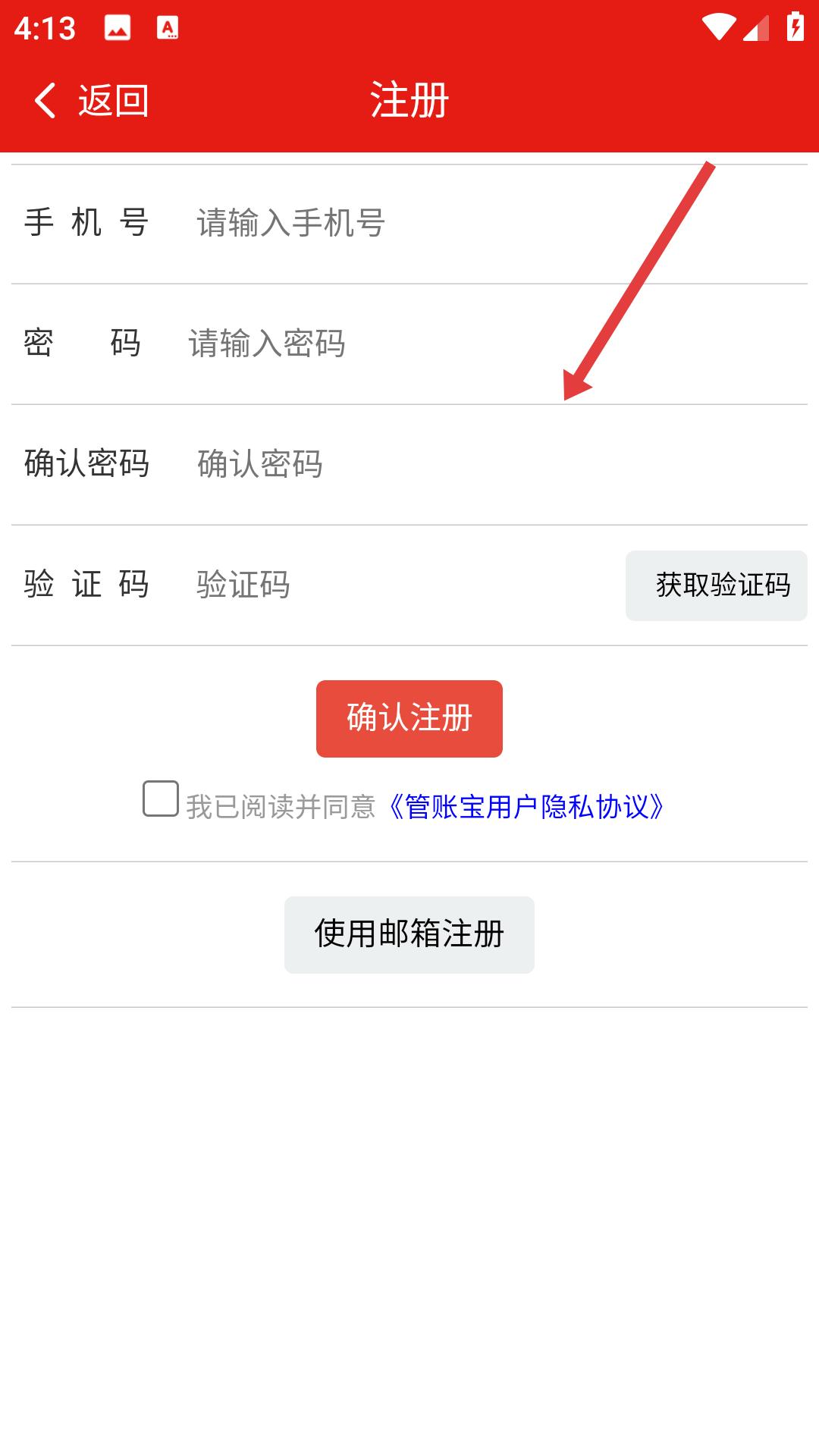The width and height of the screenshot is (819, 1456).
Task: Focus the 密码 password field
Action: [x=493, y=344]
